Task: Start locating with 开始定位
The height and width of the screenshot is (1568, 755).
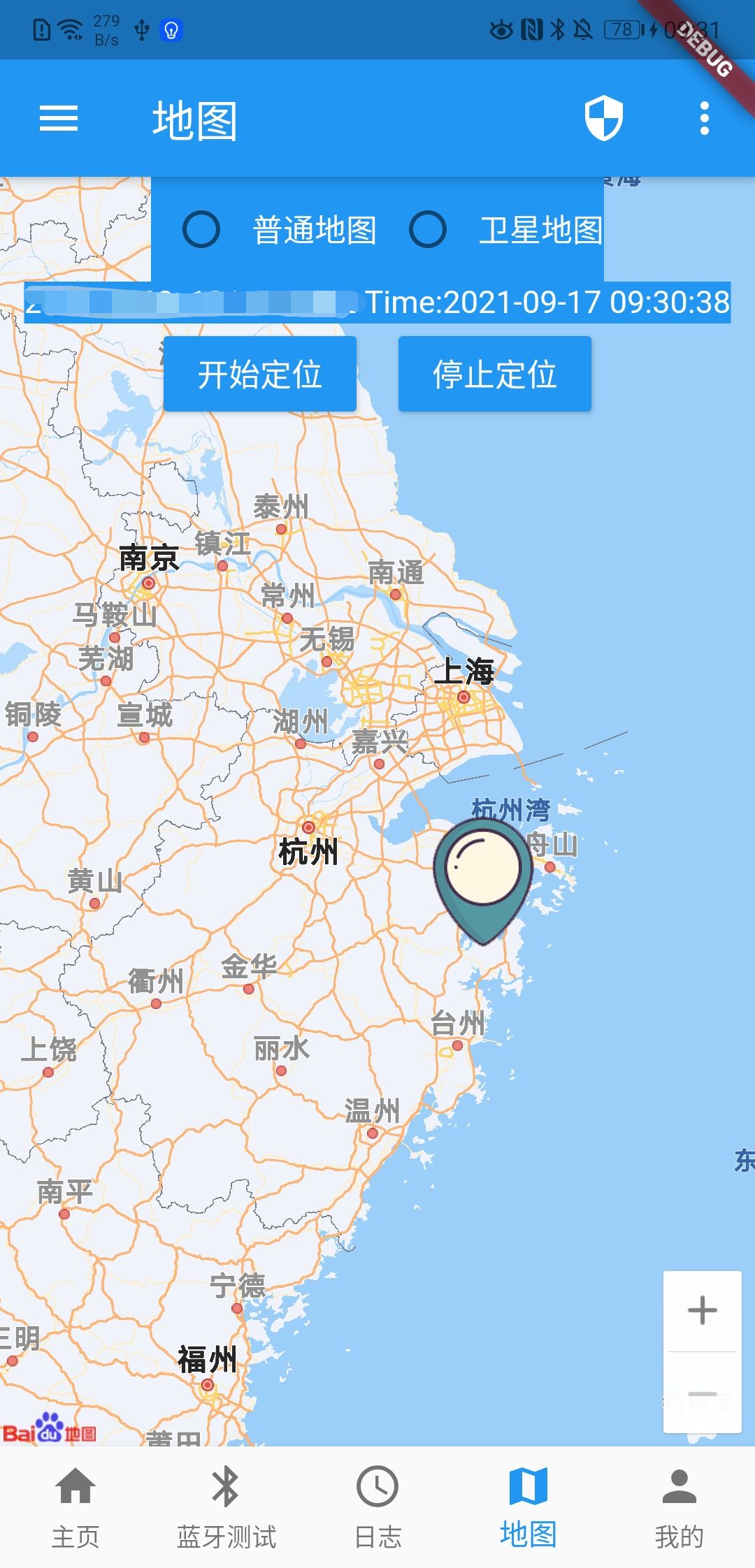Action: click(260, 374)
